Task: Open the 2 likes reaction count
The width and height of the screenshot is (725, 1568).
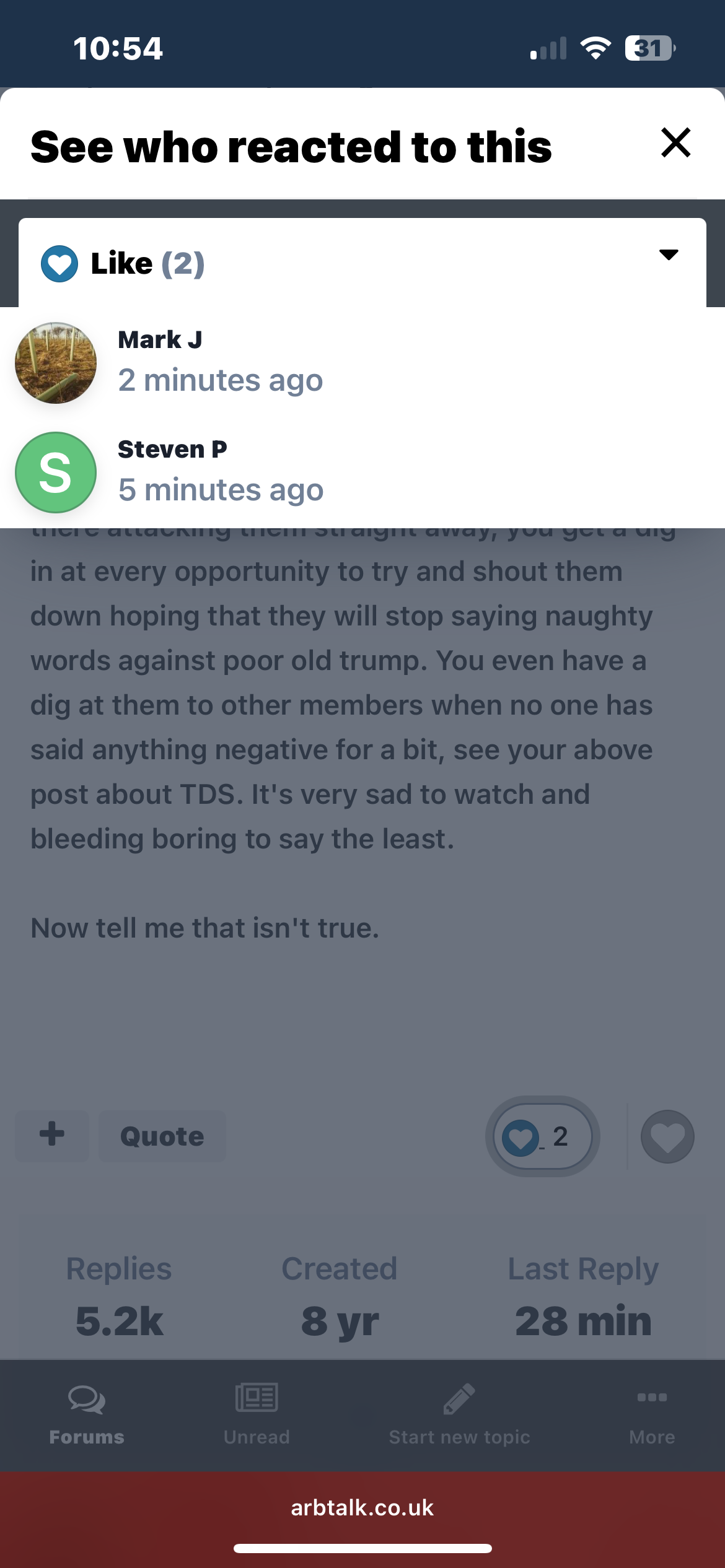Action: tap(542, 1136)
